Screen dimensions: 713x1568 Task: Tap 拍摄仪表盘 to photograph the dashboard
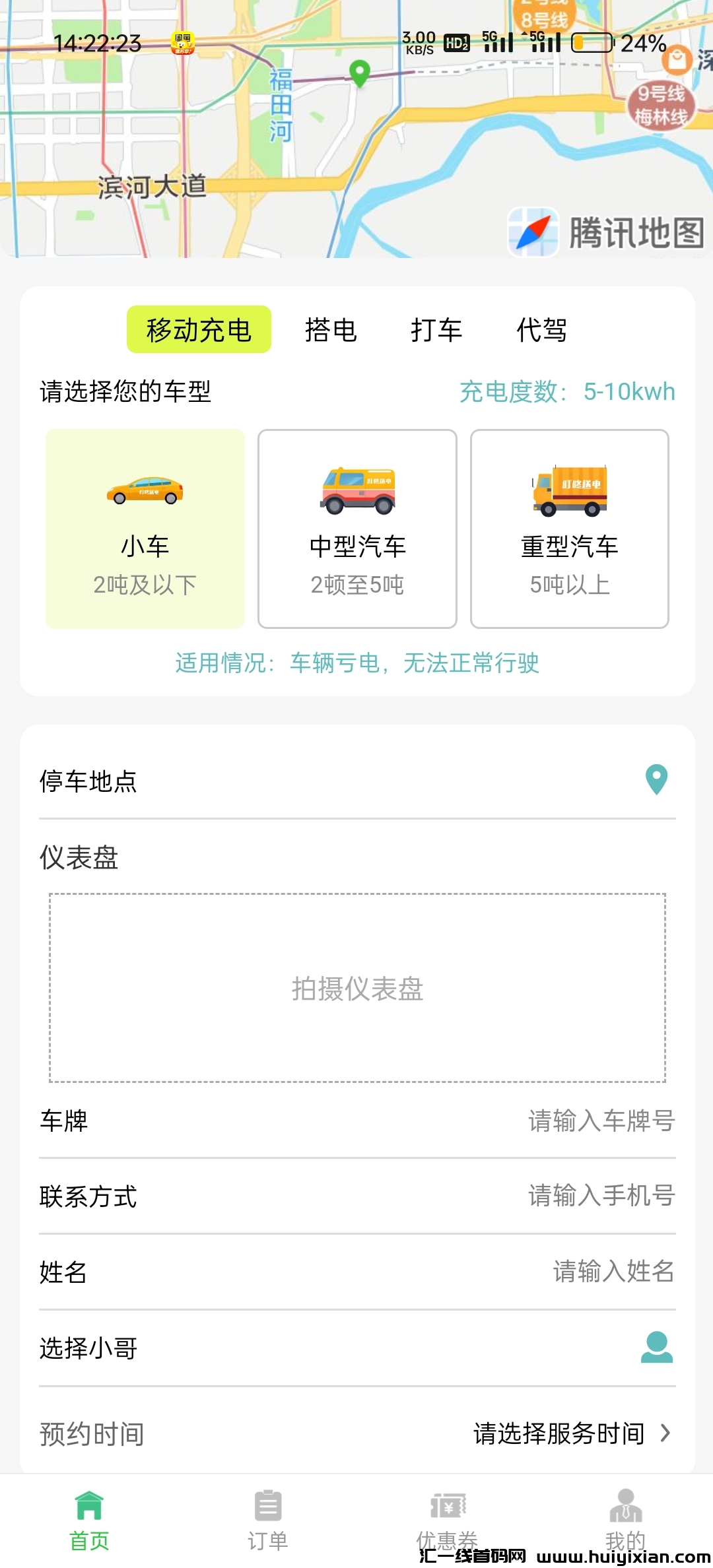pos(357,988)
